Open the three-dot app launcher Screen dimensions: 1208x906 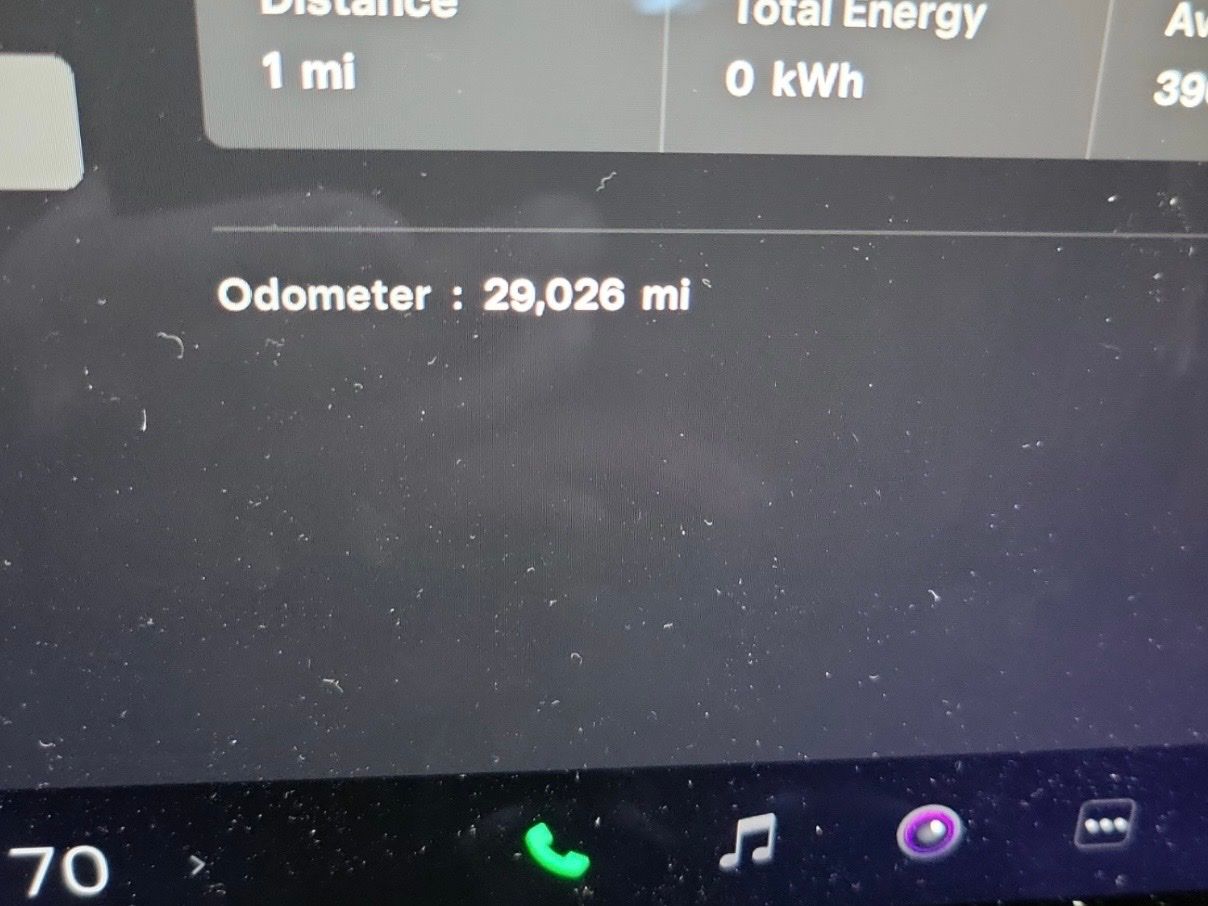pos(1105,826)
